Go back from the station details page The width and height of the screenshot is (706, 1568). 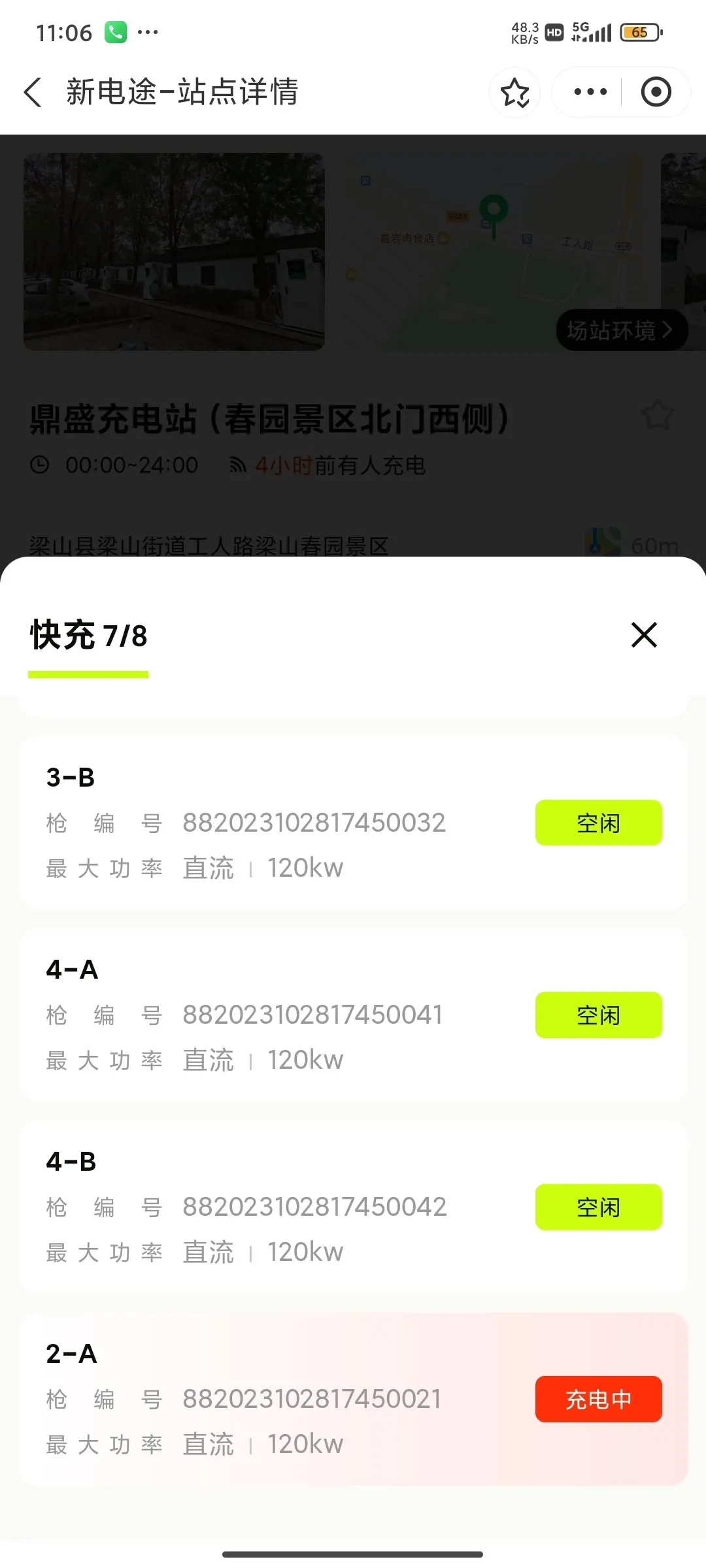coord(33,91)
